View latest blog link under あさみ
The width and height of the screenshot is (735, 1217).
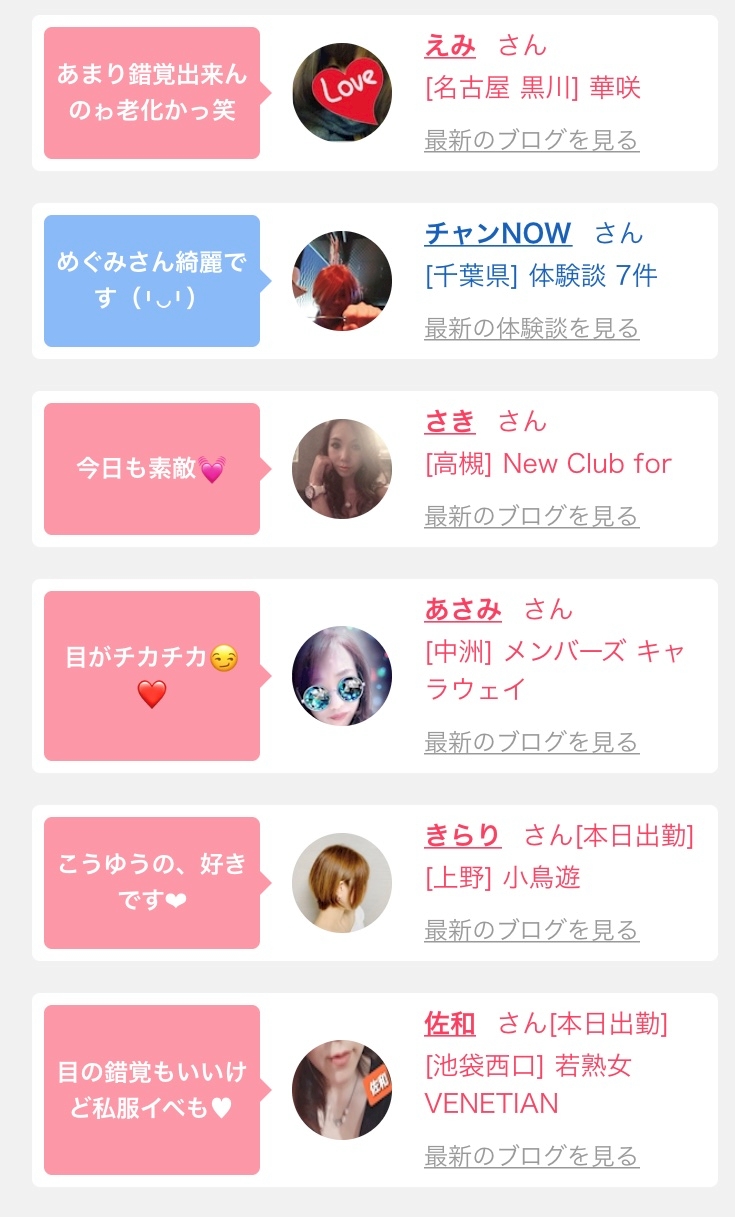click(x=531, y=743)
